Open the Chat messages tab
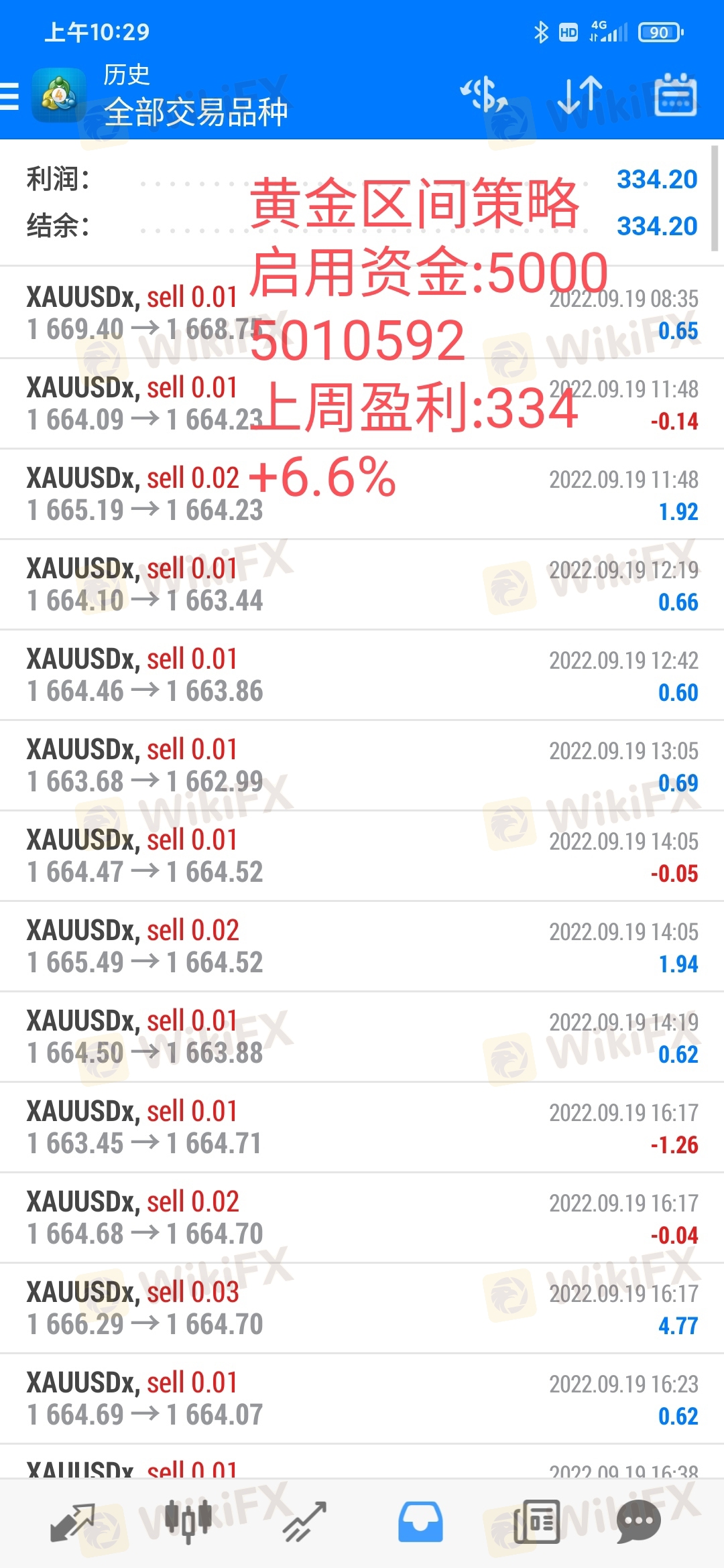Screen dimensions: 724x1568 point(638,1522)
